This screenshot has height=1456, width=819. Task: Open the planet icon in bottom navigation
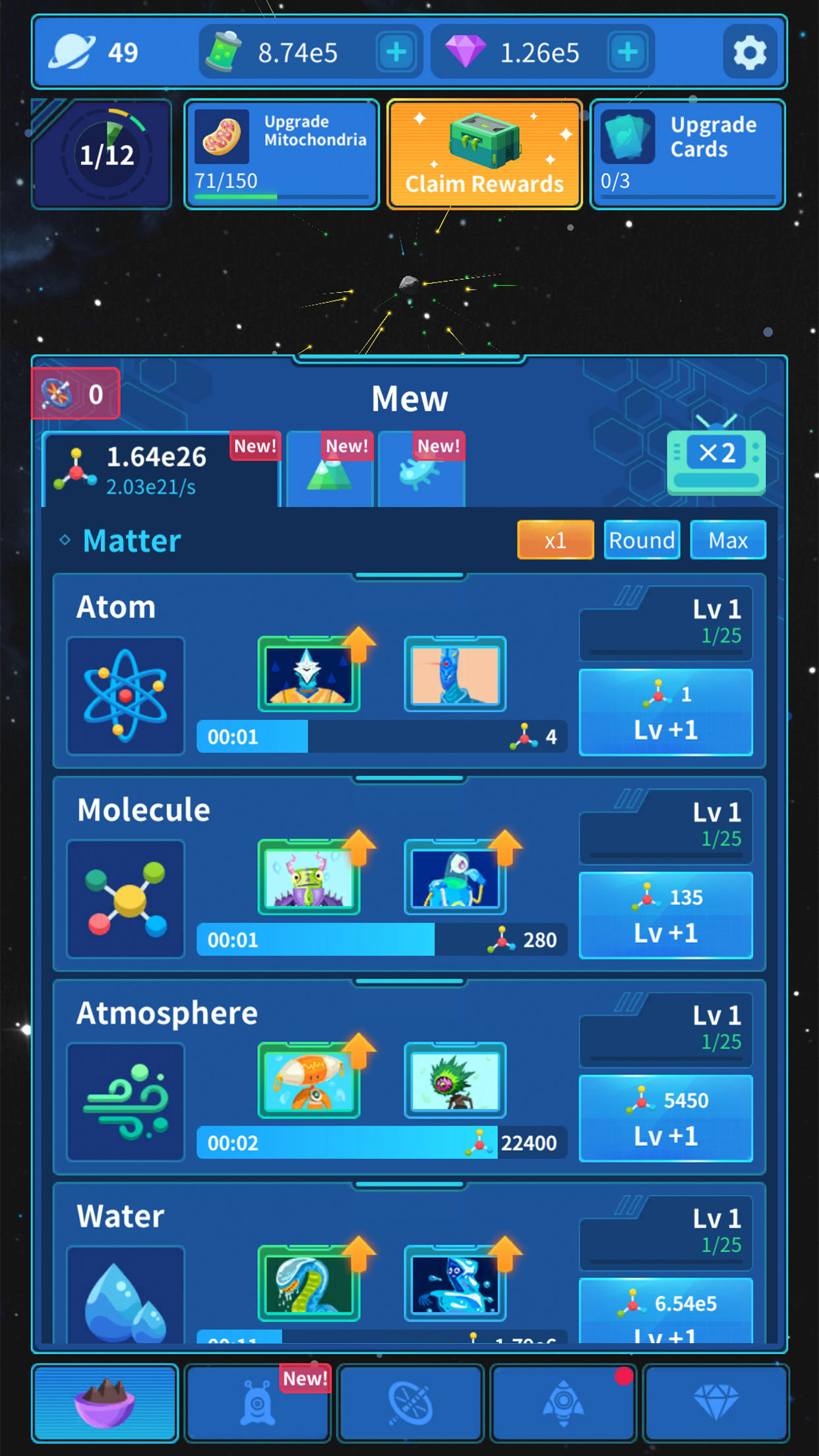click(104, 1402)
